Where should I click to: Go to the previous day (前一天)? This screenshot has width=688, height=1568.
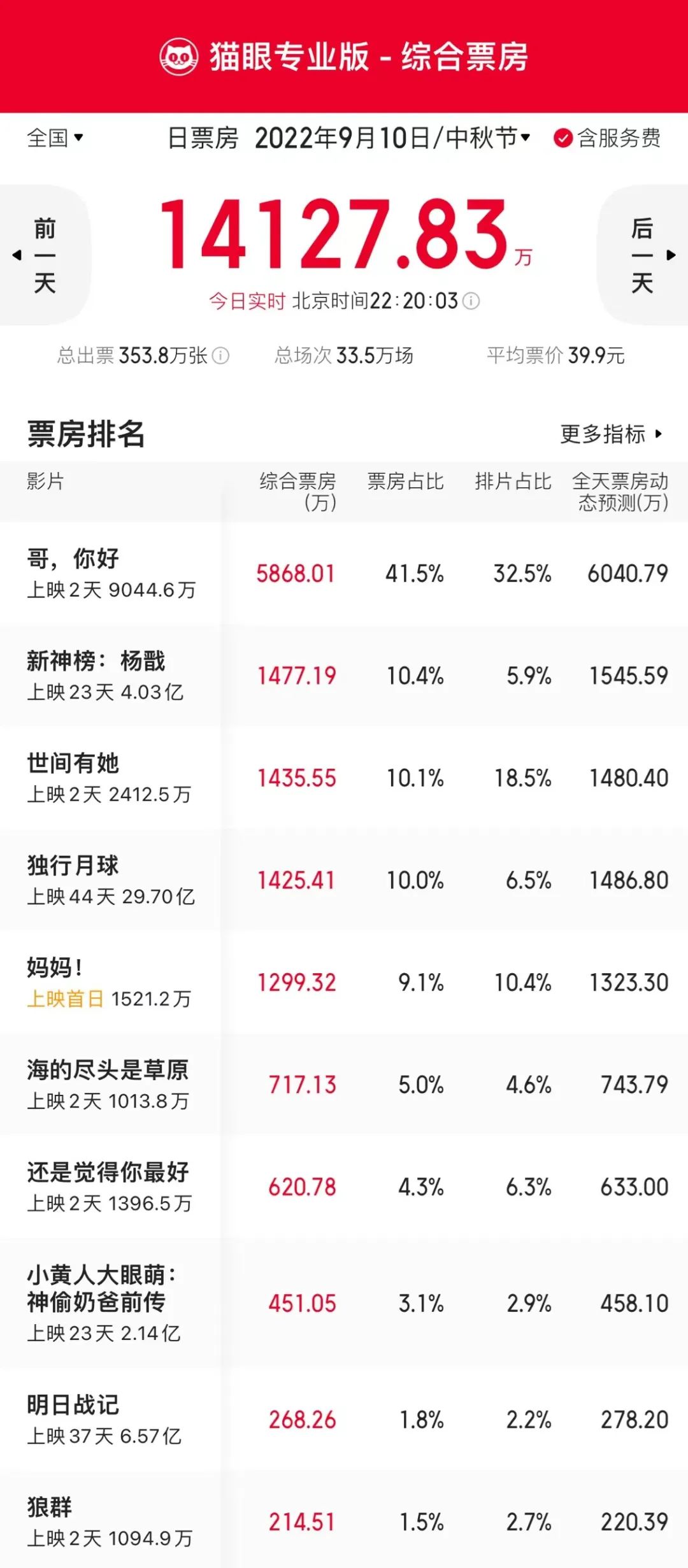43,255
